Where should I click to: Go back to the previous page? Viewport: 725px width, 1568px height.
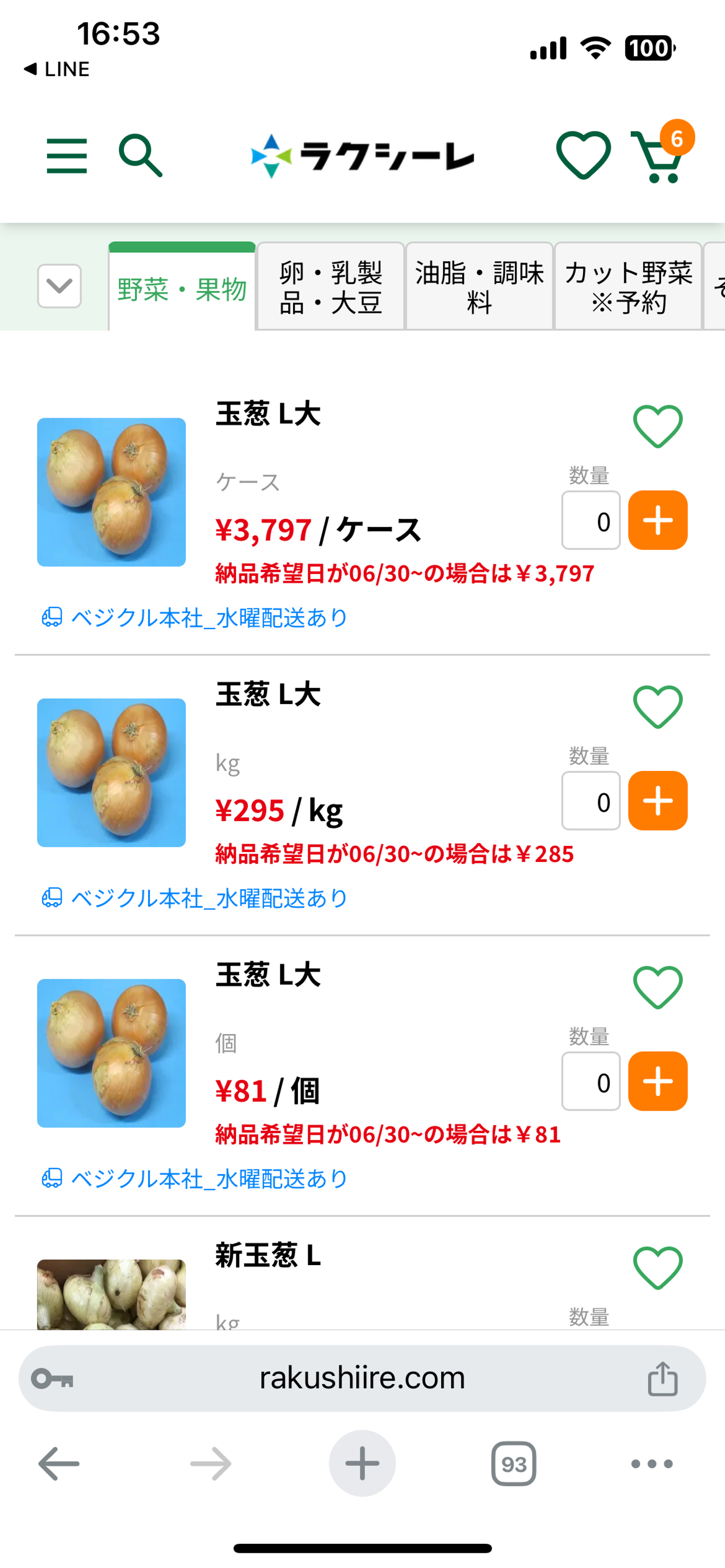click(x=59, y=1464)
